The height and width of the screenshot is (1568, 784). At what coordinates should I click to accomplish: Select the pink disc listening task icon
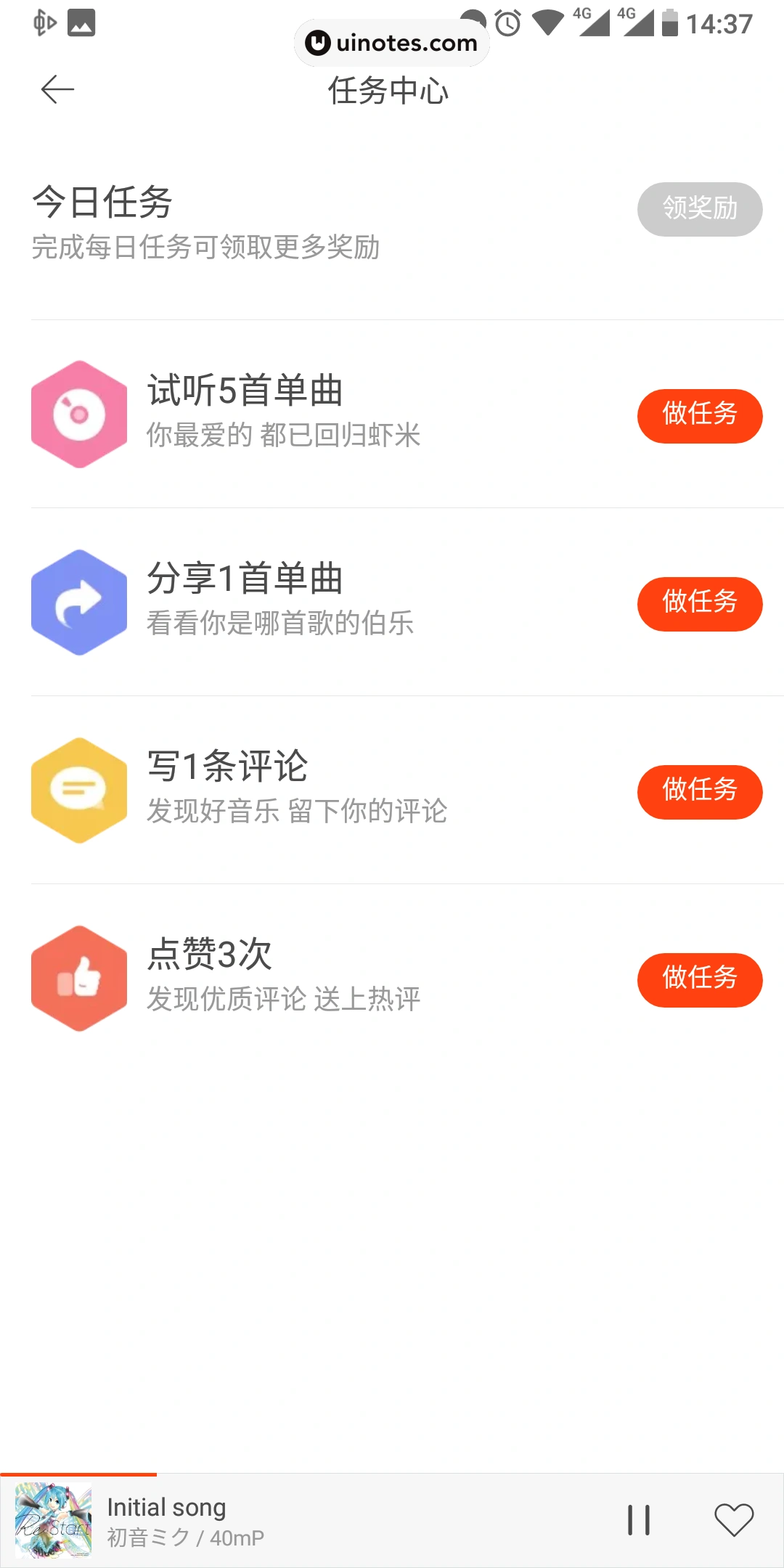click(80, 414)
